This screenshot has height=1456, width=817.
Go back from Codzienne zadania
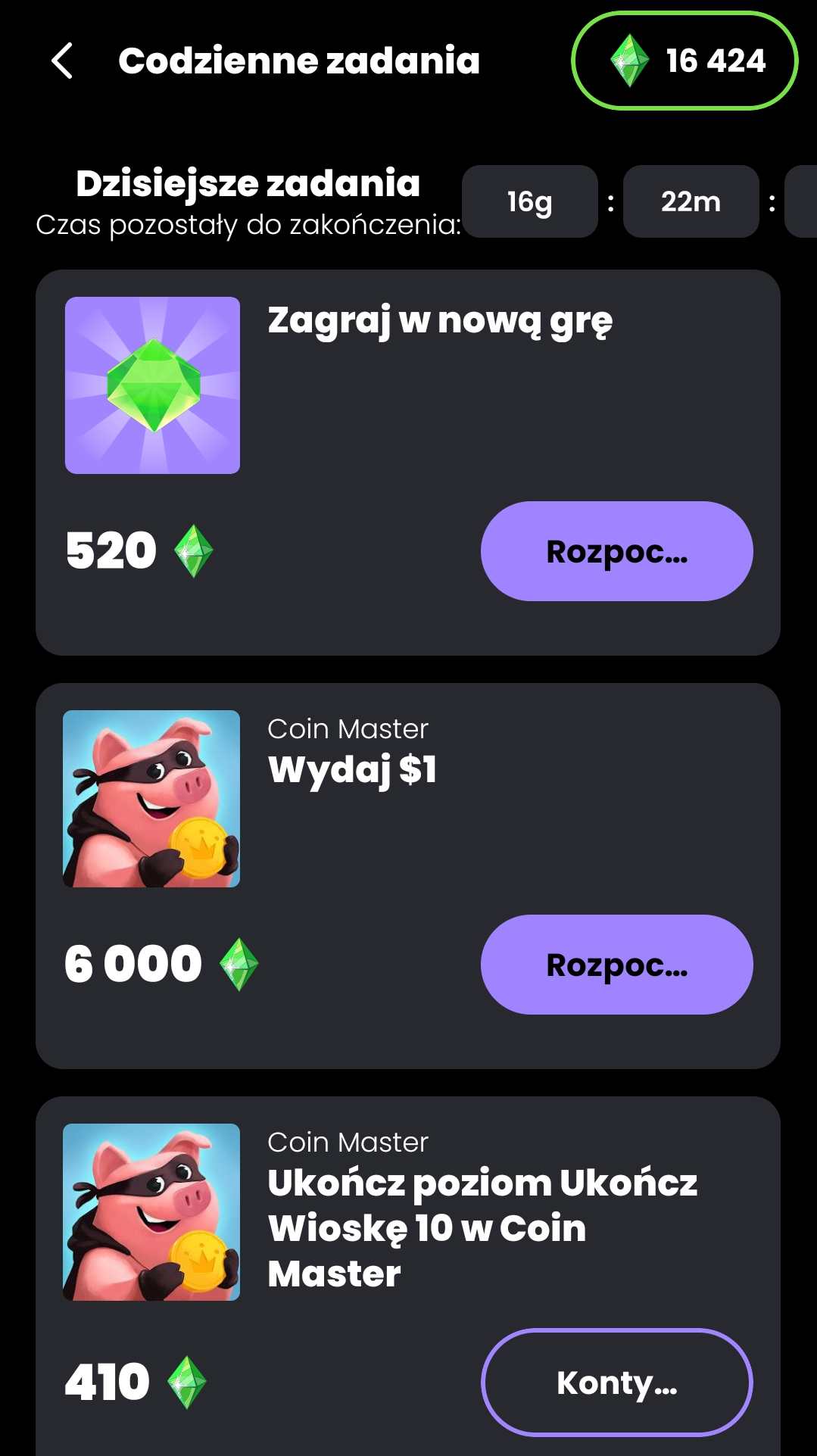coord(63,61)
